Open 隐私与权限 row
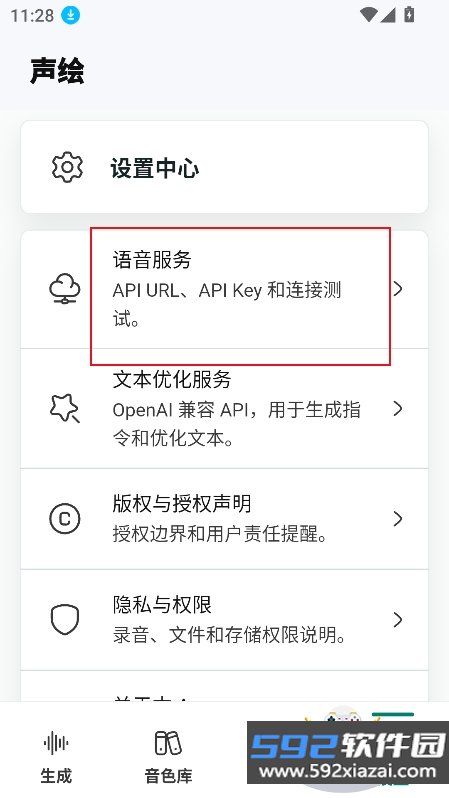449x798 pixels. (x=224, y=620)
